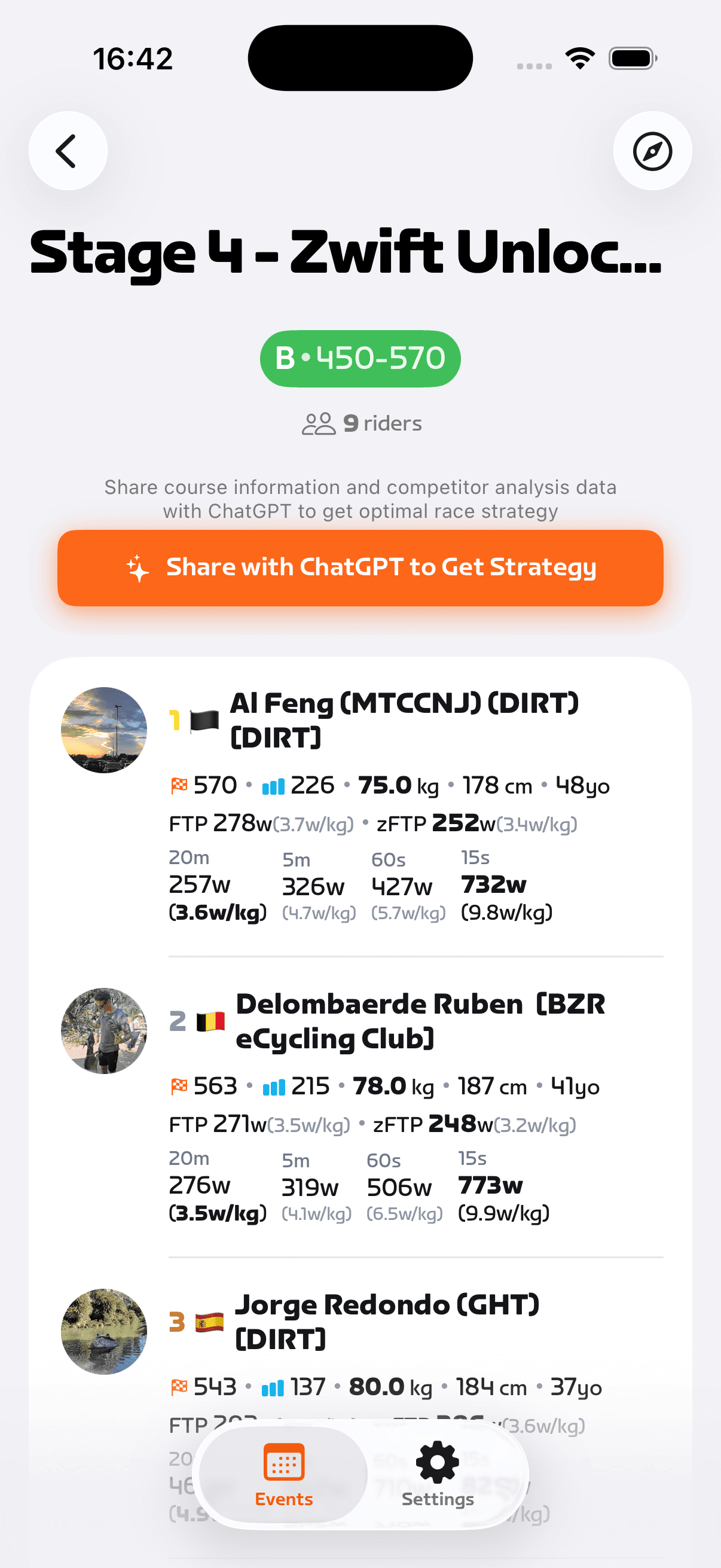This screenshot has height=1568, width=721.
Task: Select the black flag beside Al Feng
Action: 205,719
